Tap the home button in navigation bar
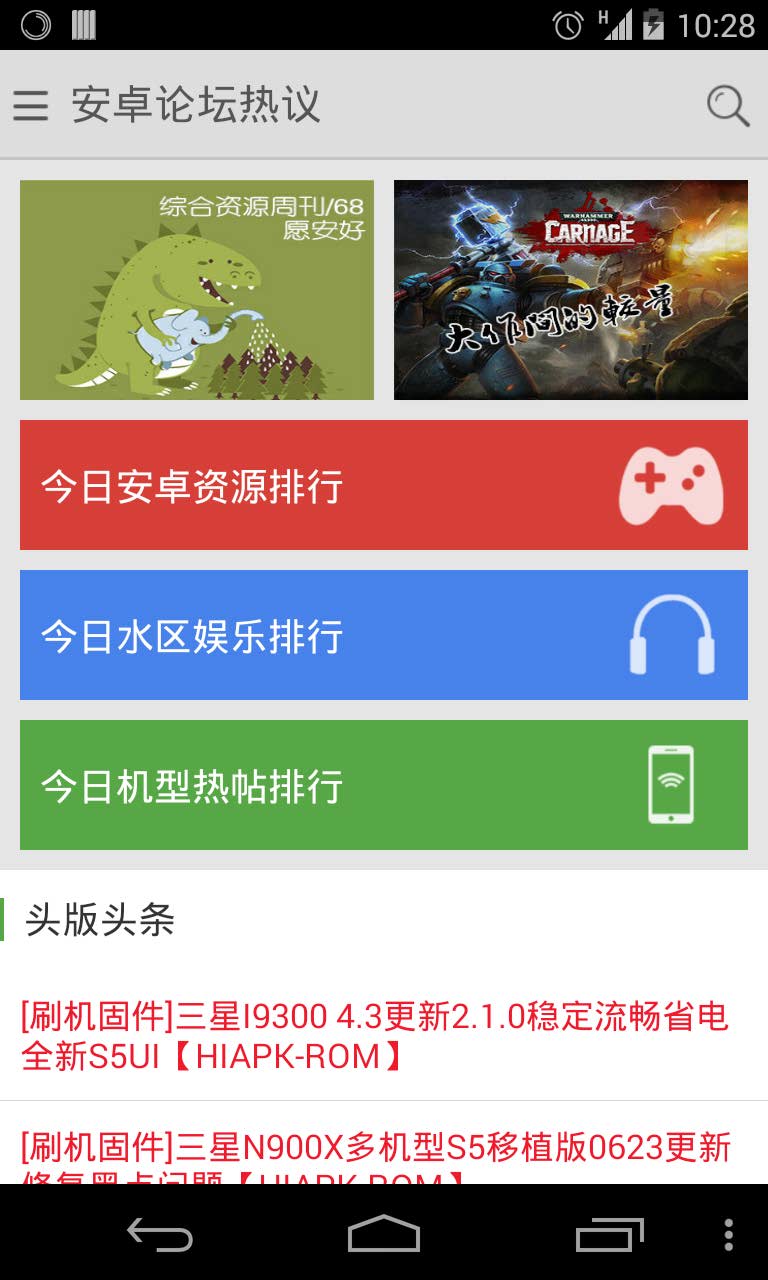Screen dimensions: 768x1280 coord(384,1237)
